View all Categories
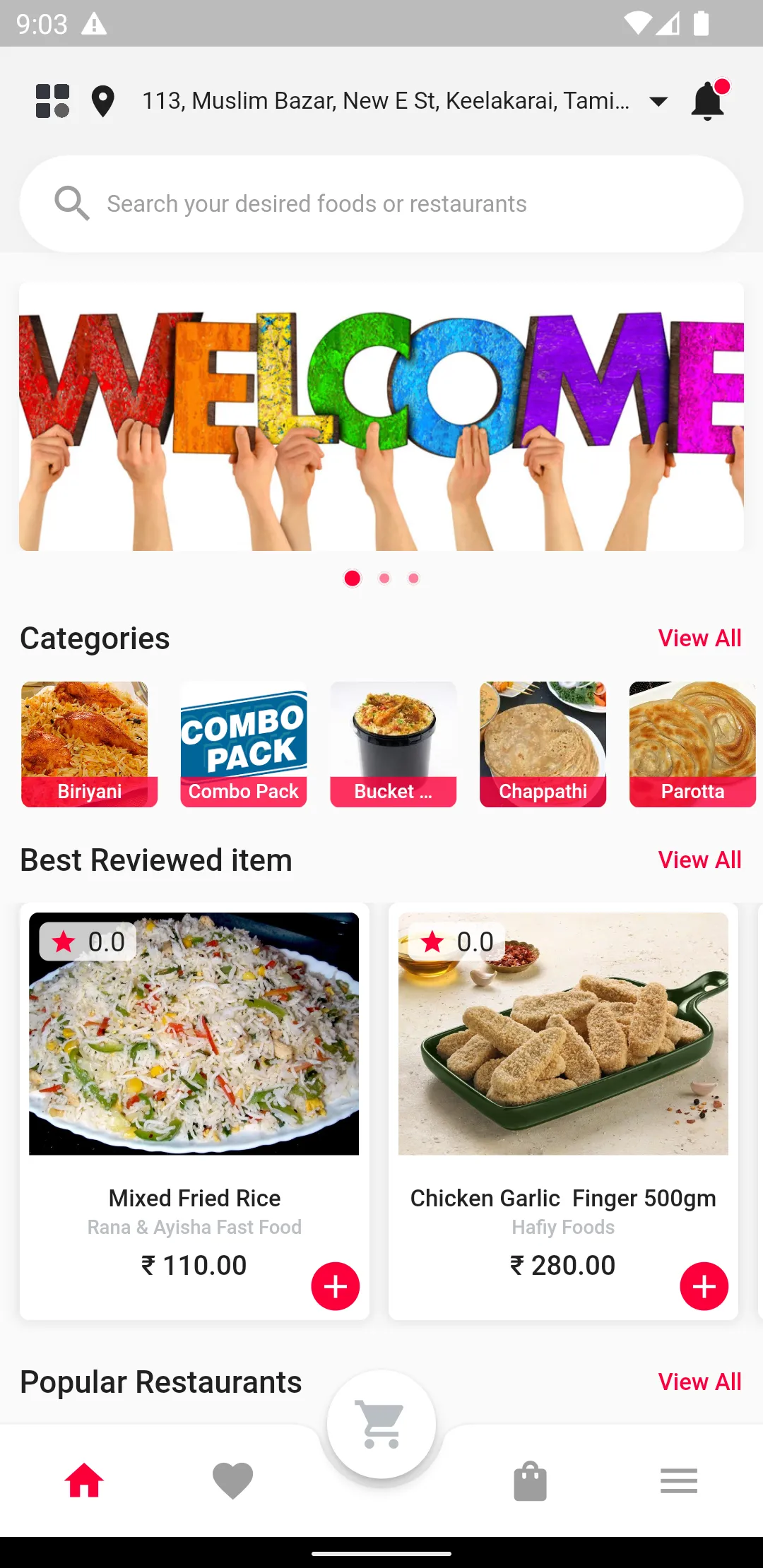This screenshot has width=763, height=1568. click(x=699, y=638)
